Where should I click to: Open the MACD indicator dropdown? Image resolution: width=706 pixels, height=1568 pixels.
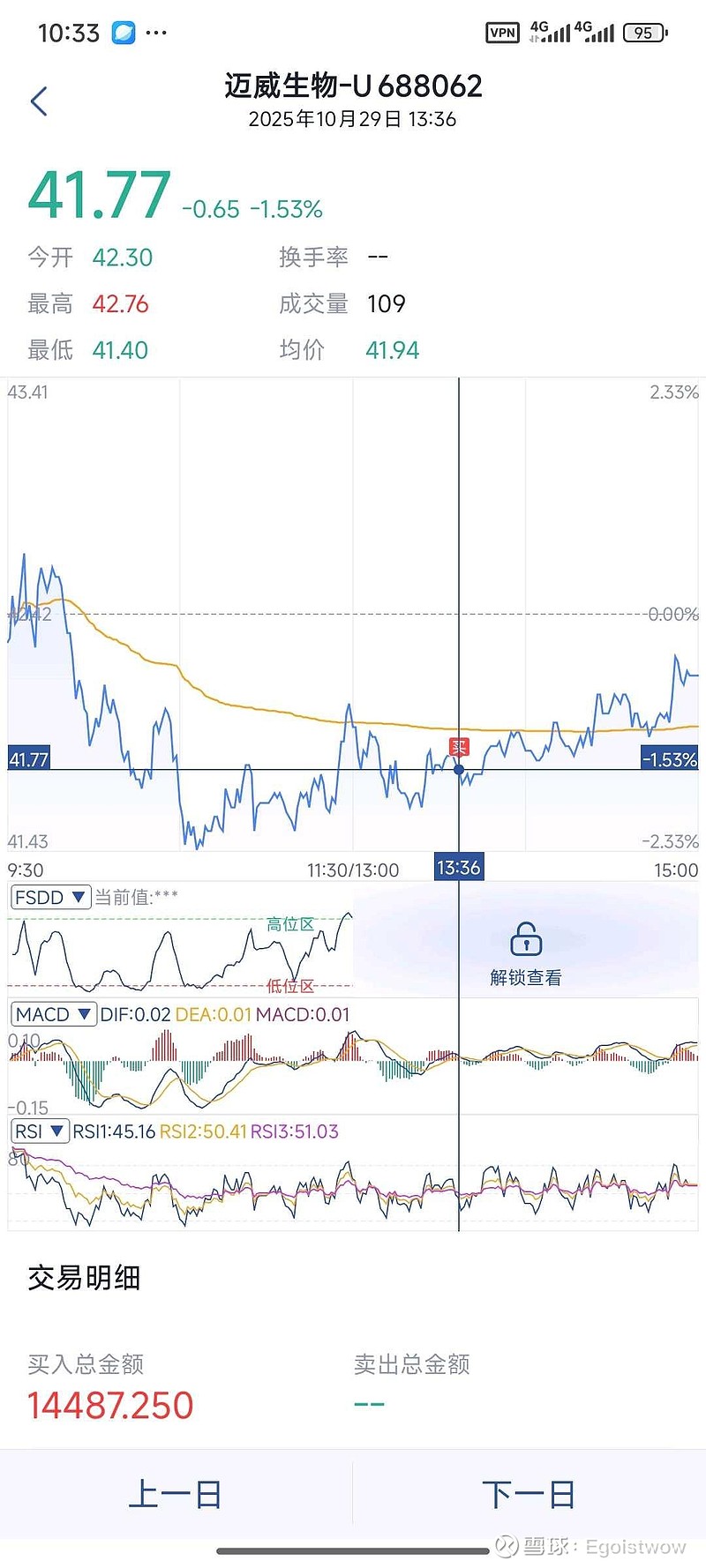tap(53, 1014)
